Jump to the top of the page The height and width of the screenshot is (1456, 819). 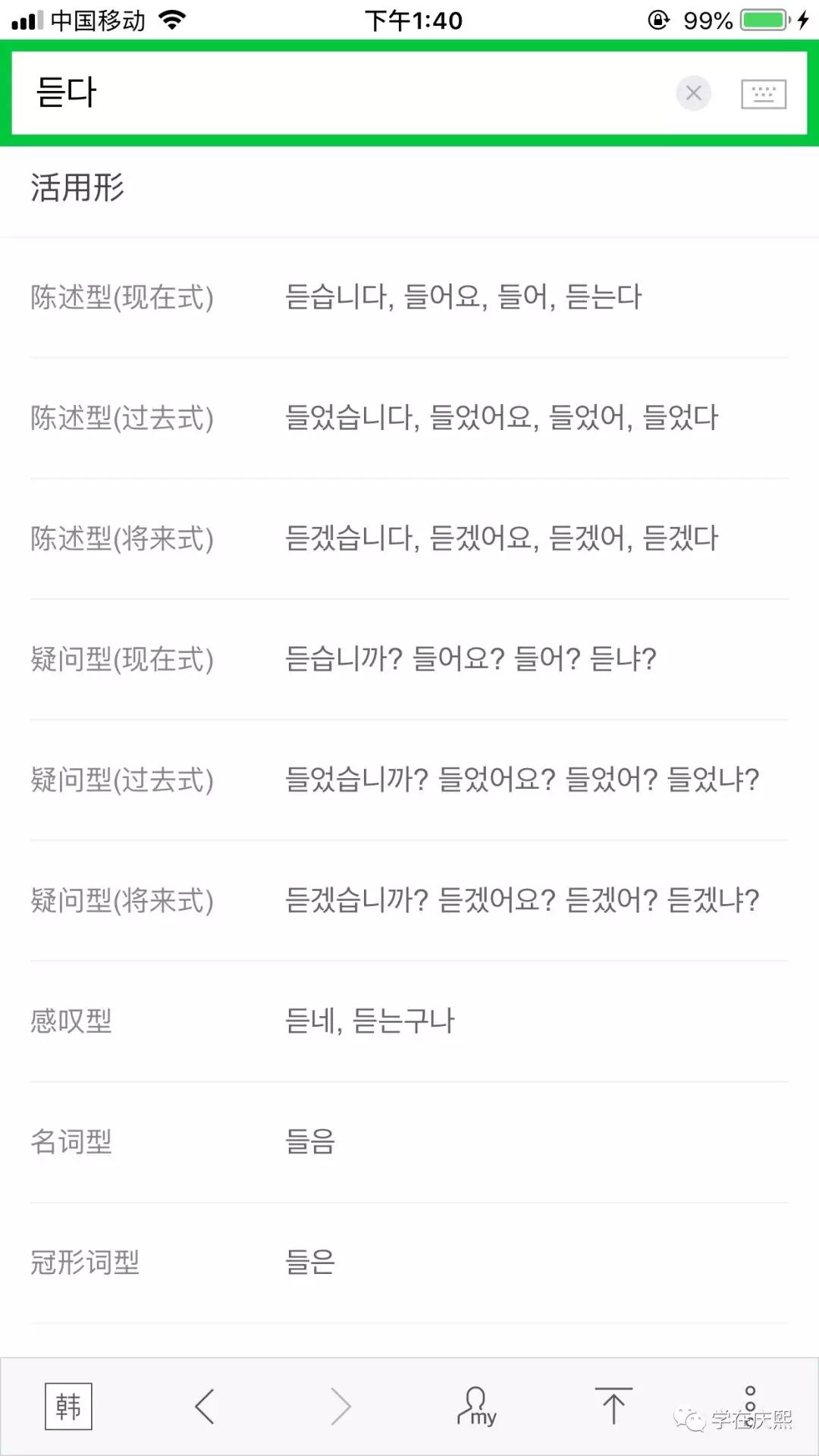(613, 1406)
